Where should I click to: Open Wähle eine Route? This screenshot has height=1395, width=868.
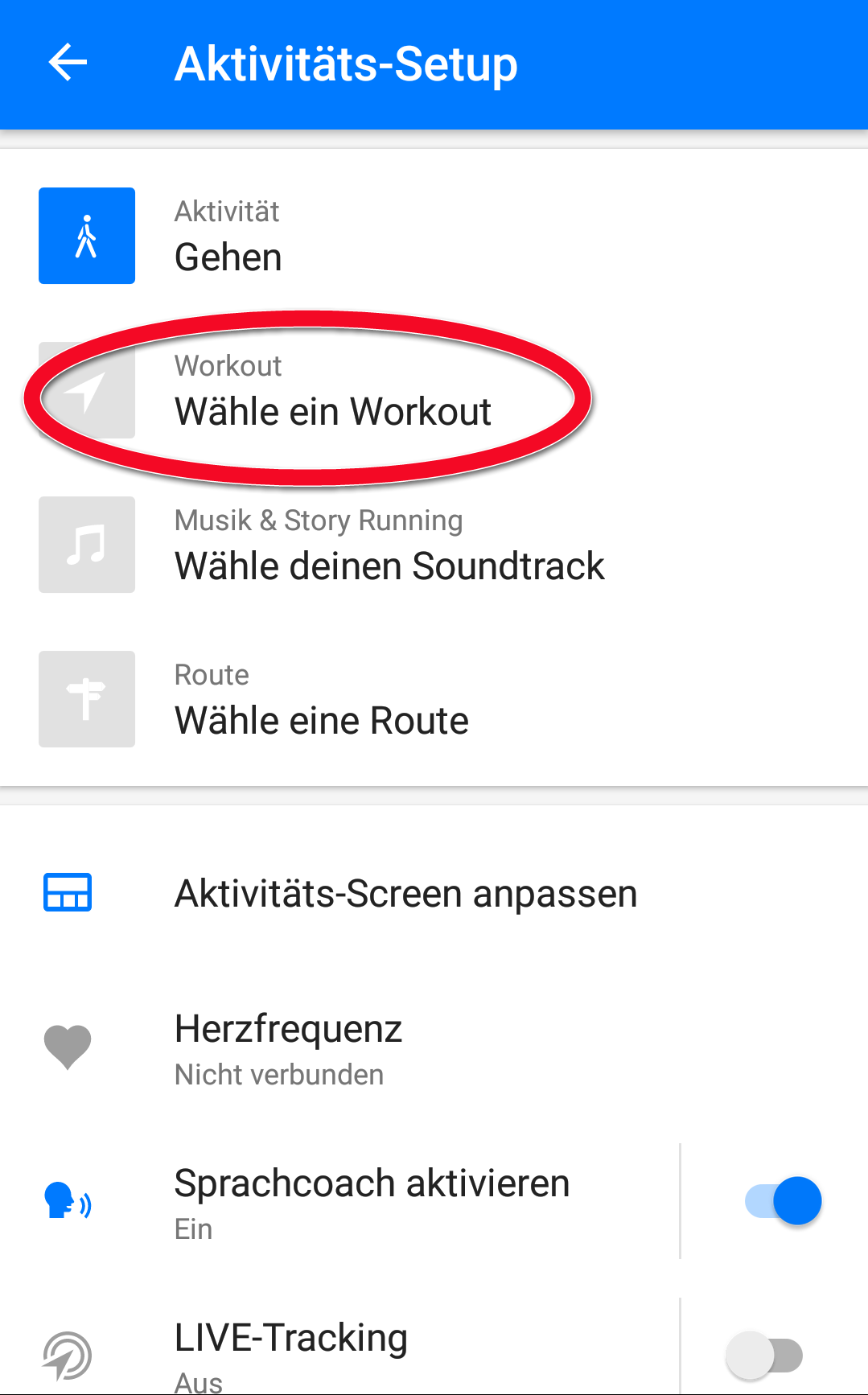(322, 700)
